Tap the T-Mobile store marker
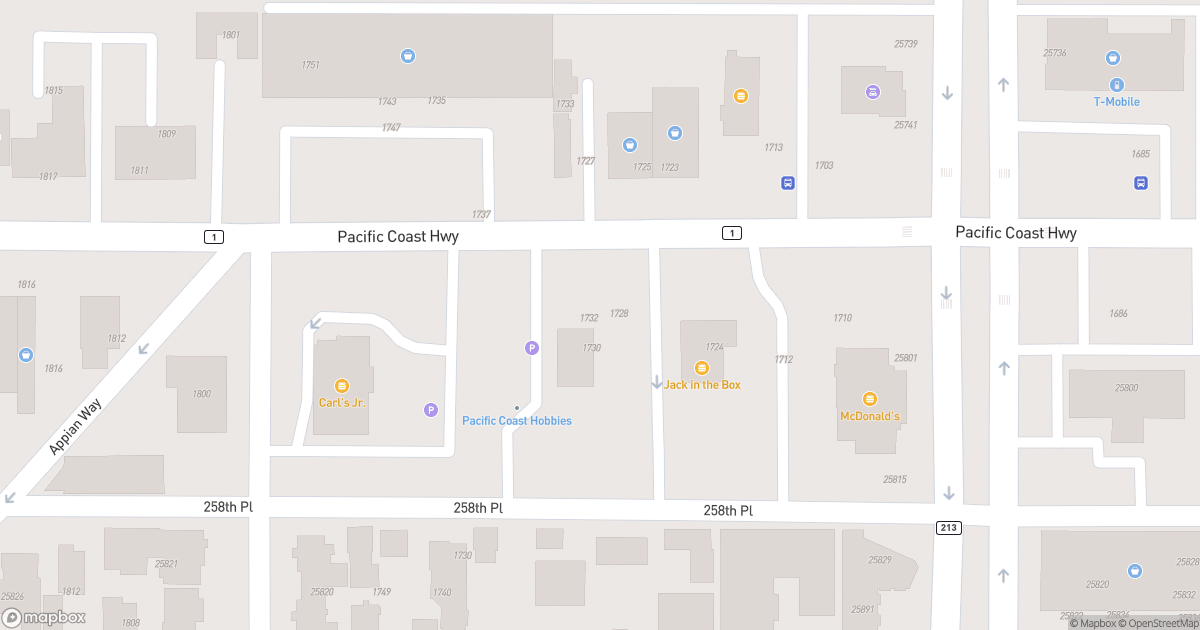This screenshot has height=630, width=1200. pyautogui.click(x=1116, y=85)
